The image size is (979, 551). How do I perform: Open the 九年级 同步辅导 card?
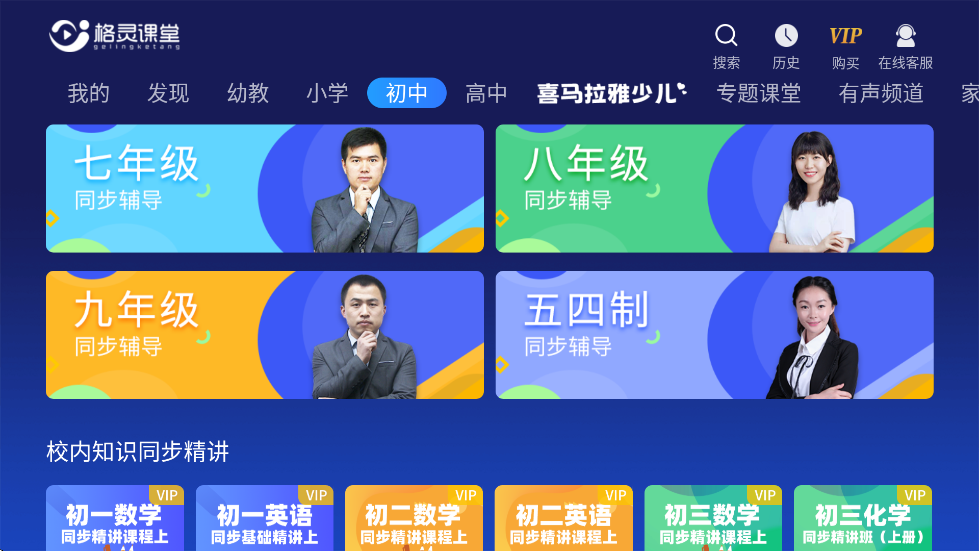(265, 335)
